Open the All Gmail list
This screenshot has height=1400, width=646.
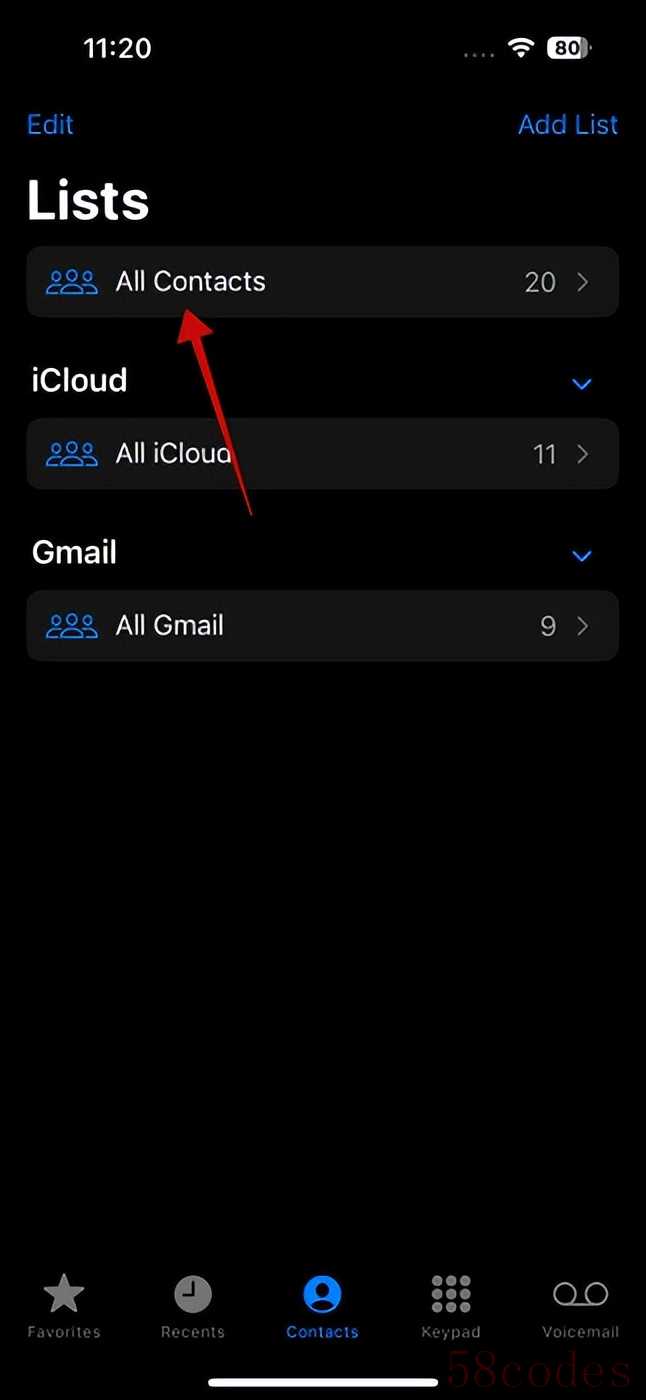pos(322,626)
